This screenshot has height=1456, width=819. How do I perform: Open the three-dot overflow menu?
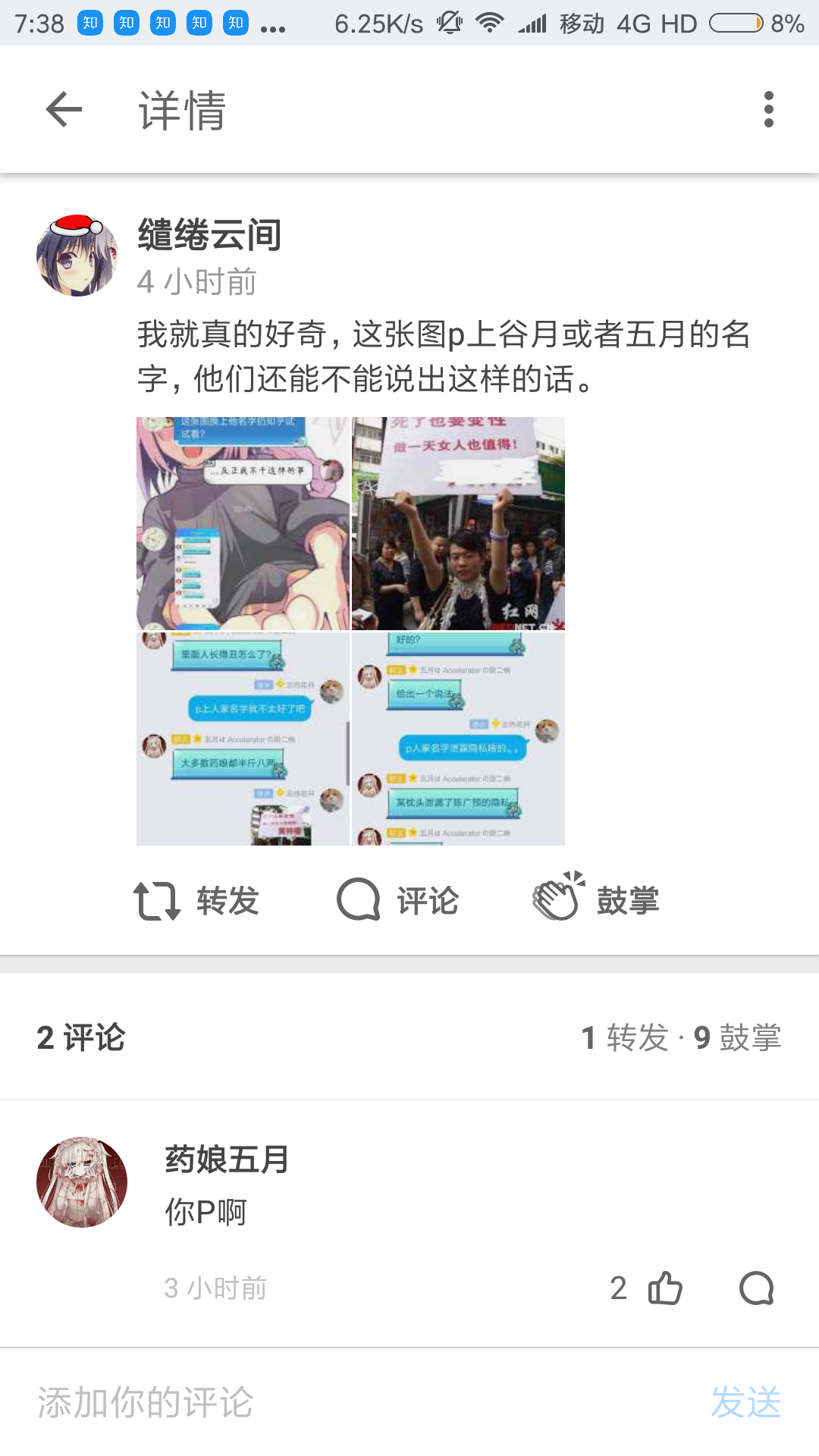(x=769, y=110)
